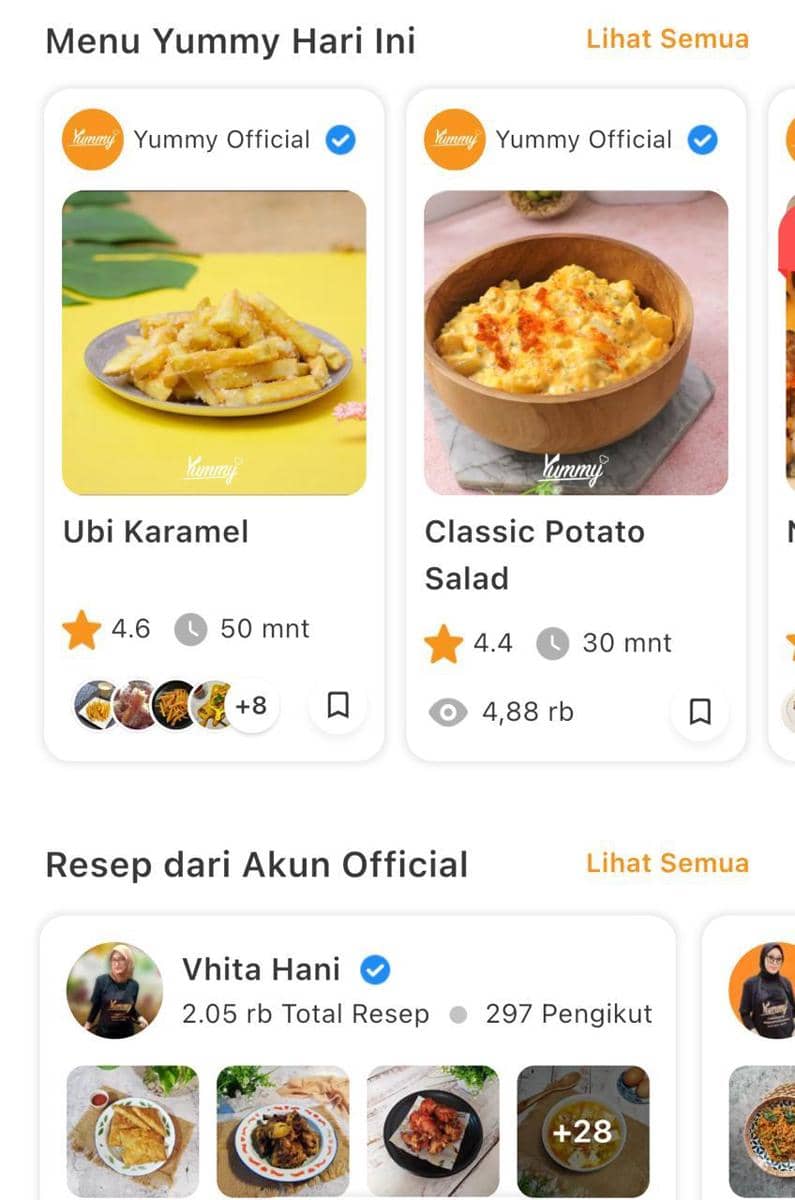Bookmark the Classic Potato Salad recipe
Screen dimensions: 795x1200
tap(700, 712)
